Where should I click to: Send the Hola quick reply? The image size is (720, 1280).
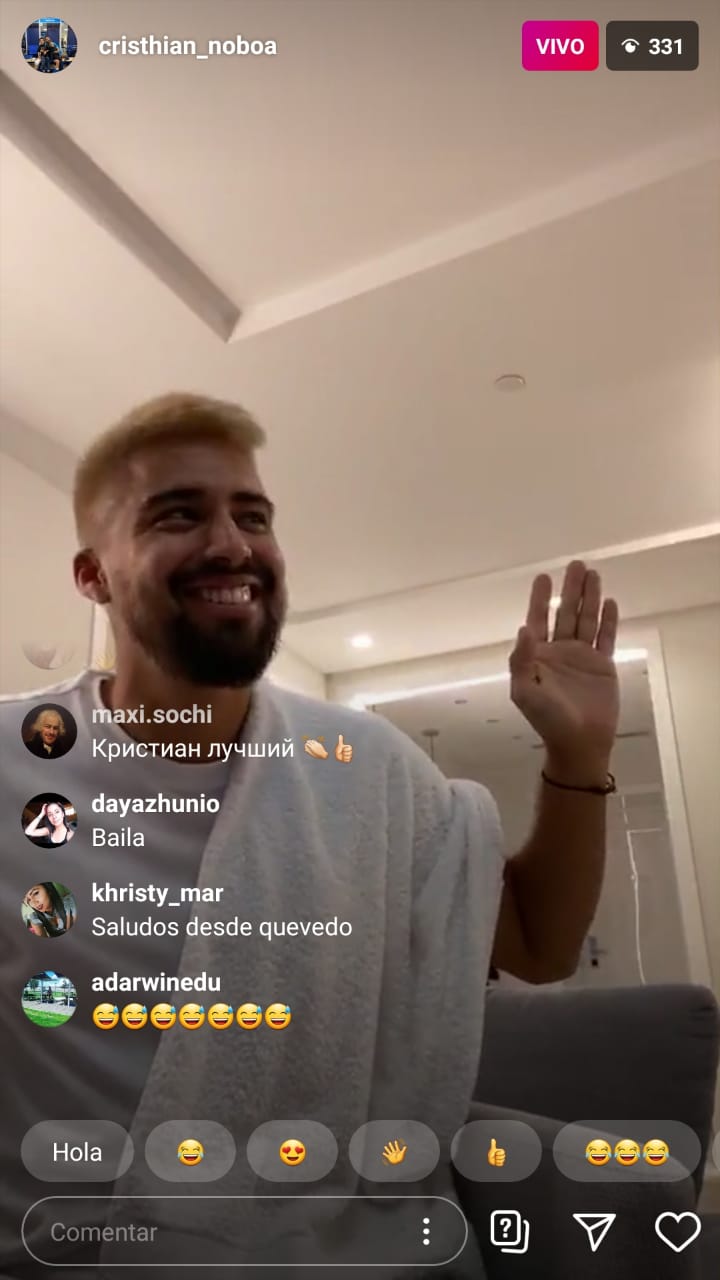click(77, 1152)
